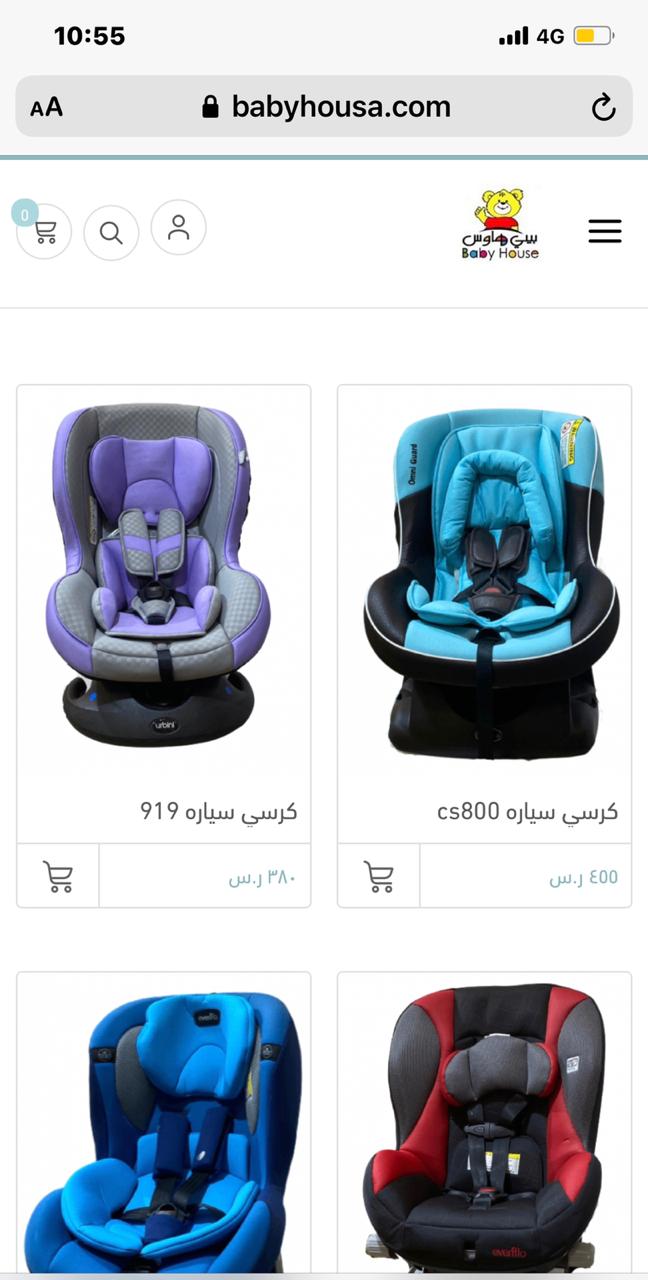
Task: Open the hamburger menu
Action: point(604,231)
